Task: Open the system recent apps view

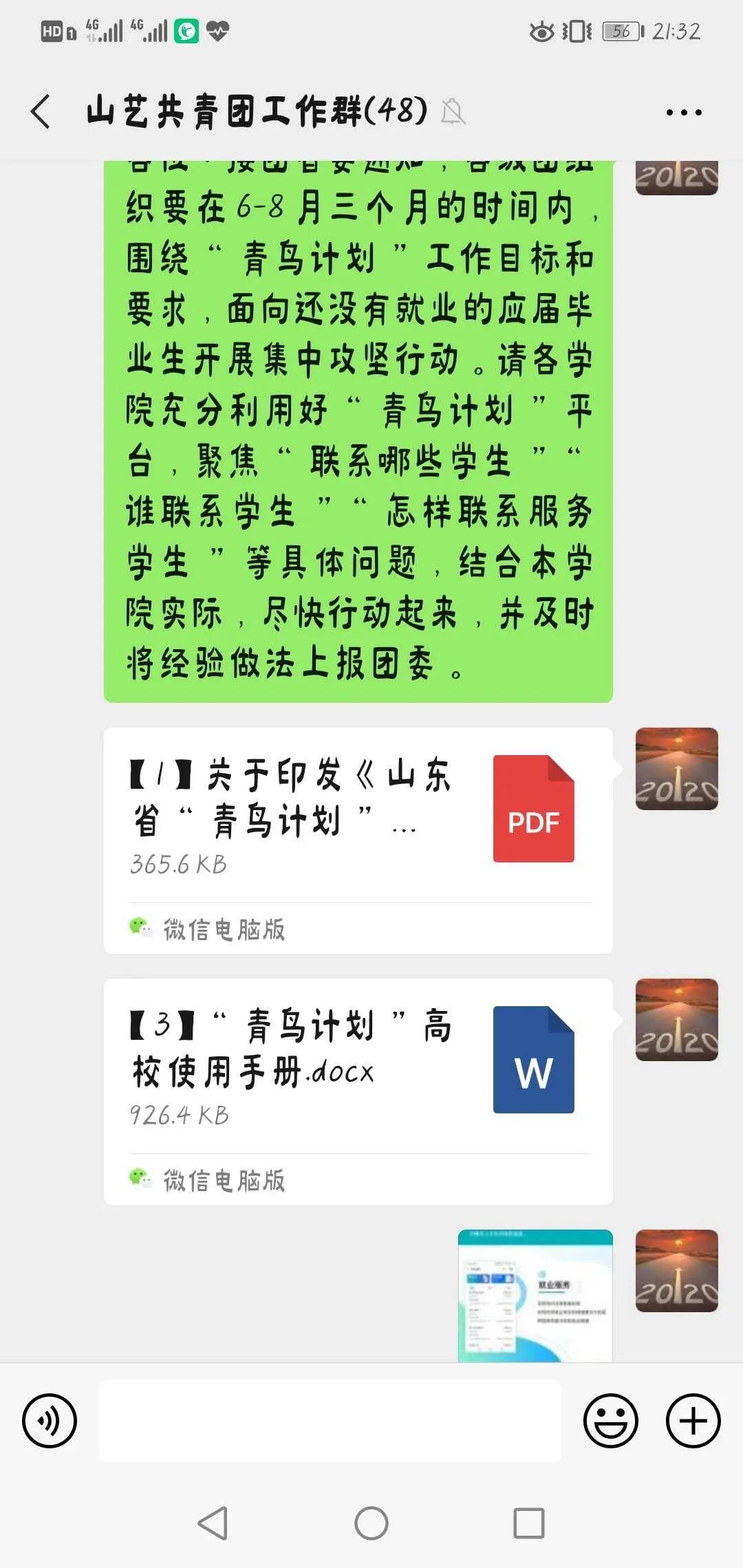Action: [x=529, y=1523]
